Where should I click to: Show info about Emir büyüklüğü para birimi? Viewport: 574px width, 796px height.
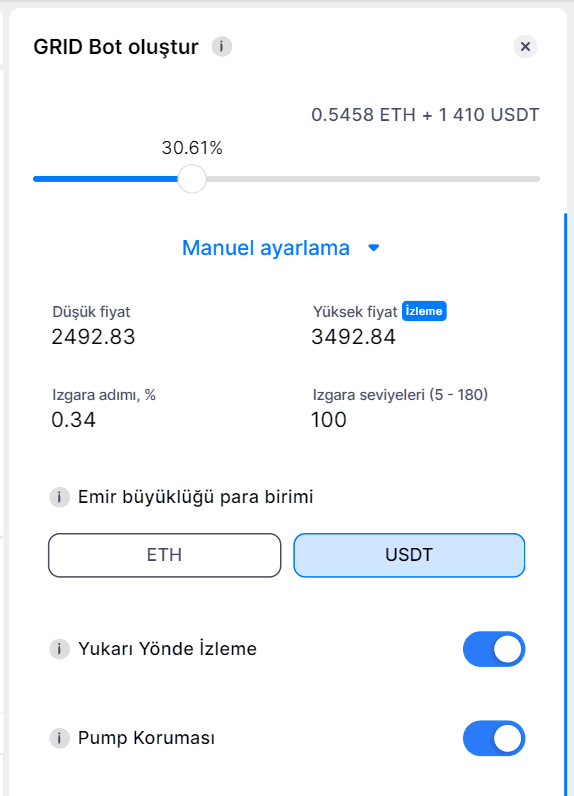[59, 497]
